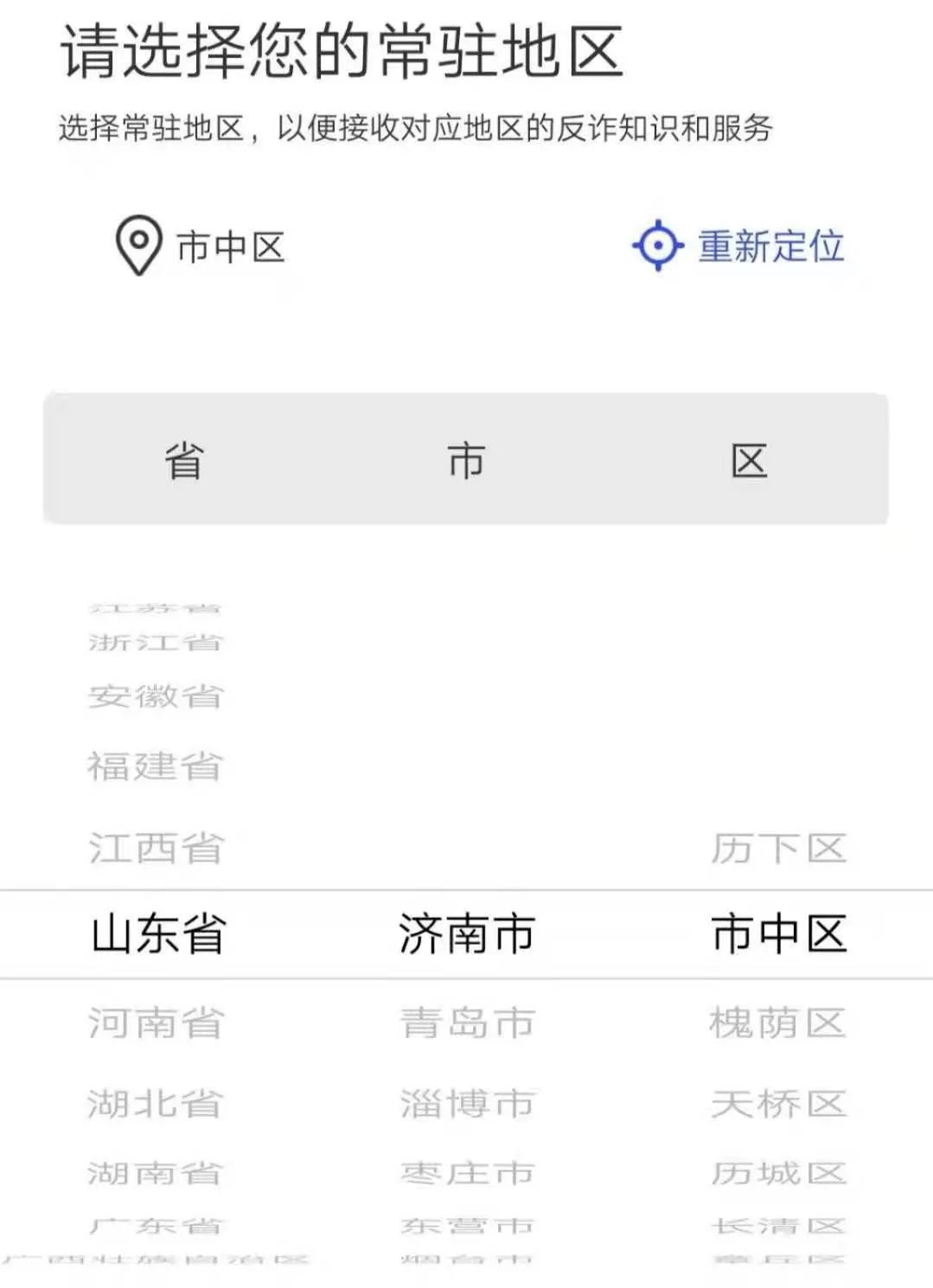The width and height of the screenshot is (933, 1288).
Task: Select 济南市 in the city column
Action: click(x=464, y=932)
